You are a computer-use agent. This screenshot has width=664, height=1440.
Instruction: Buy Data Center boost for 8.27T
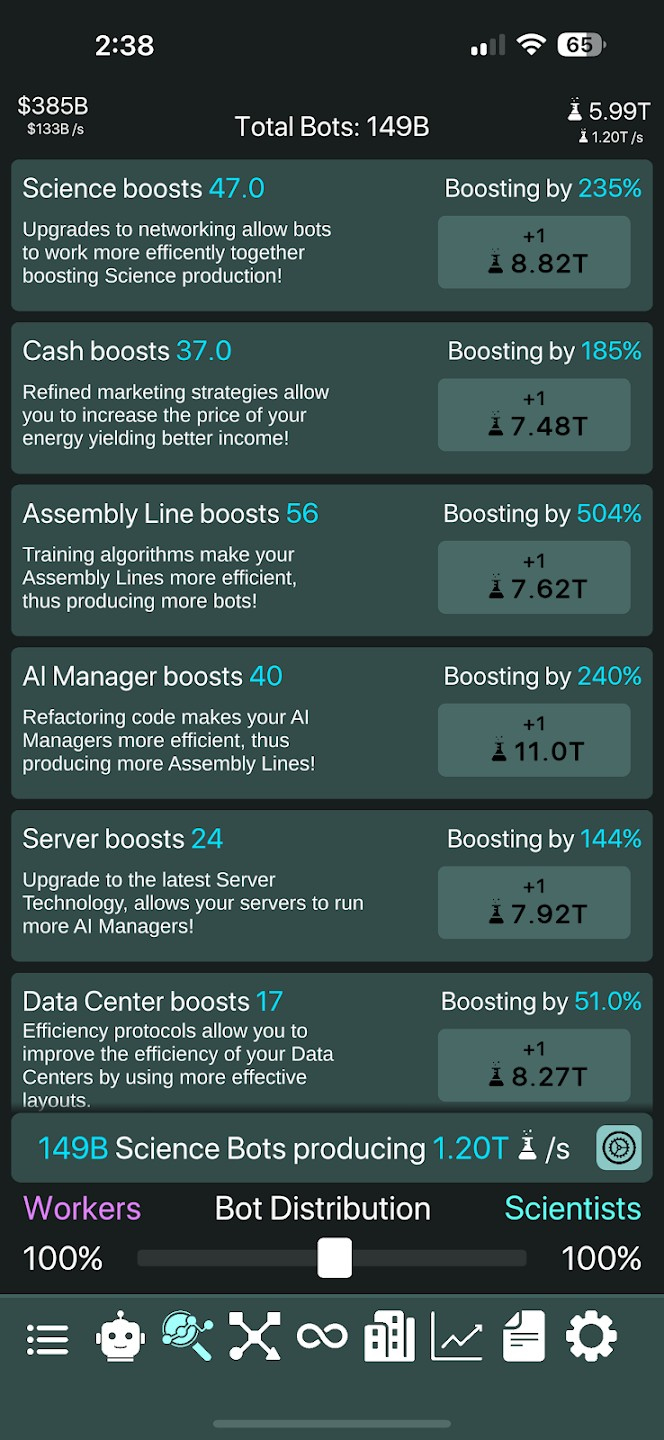[x=534, y=1065]
